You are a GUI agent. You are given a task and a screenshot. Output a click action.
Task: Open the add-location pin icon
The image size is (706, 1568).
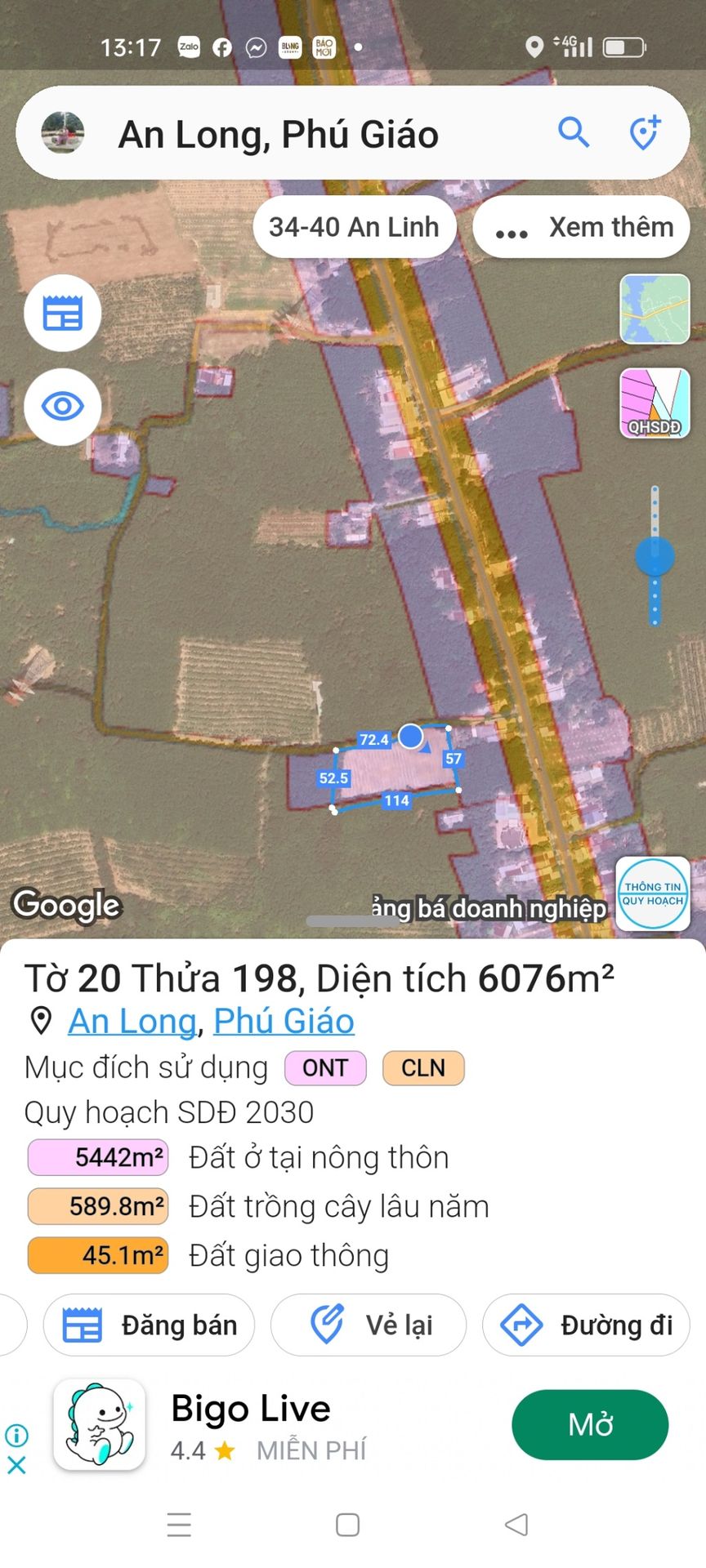click(x=645, y=132)
